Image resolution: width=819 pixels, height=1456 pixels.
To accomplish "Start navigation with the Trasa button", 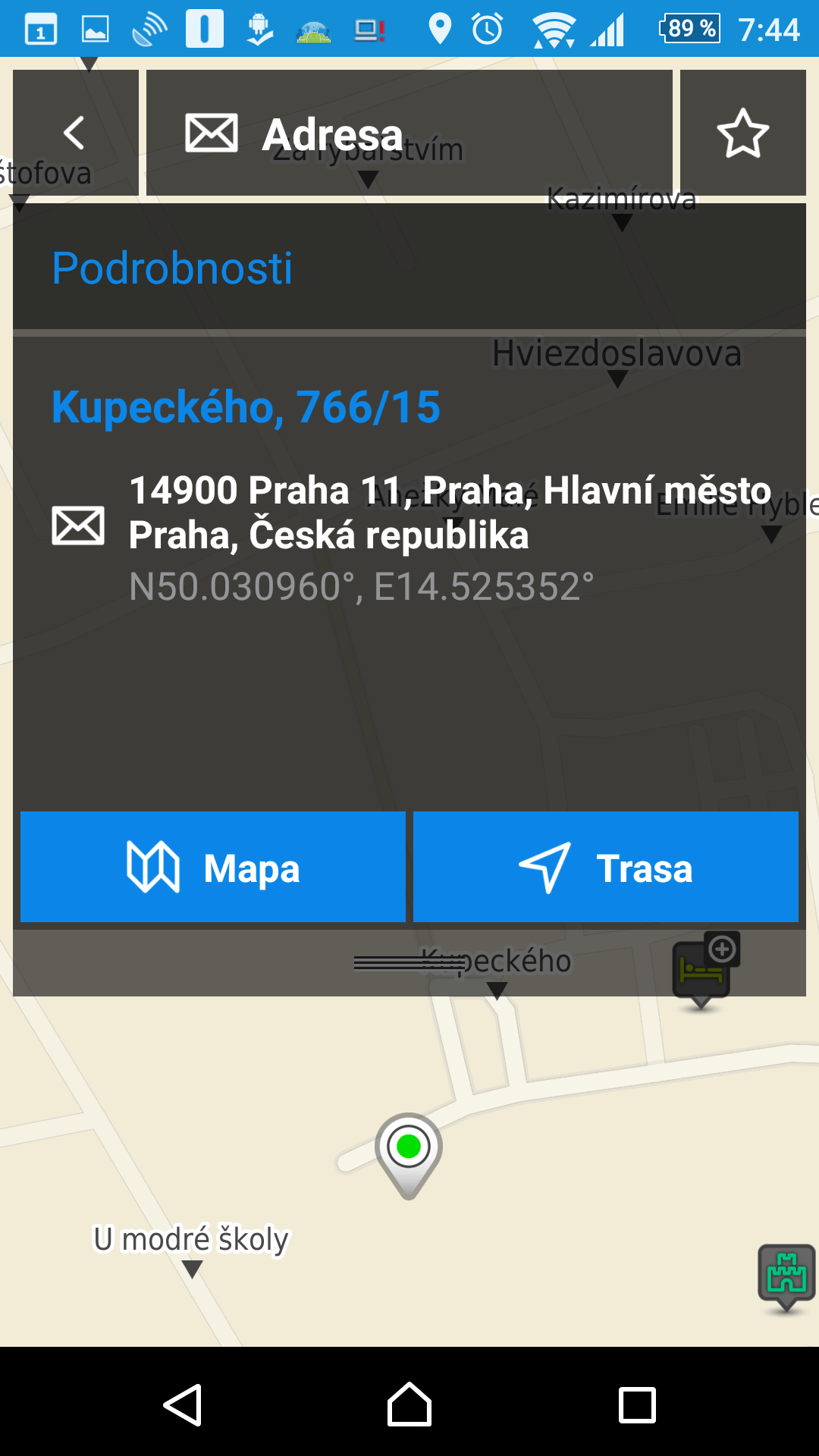I will (x=605, y=867).
